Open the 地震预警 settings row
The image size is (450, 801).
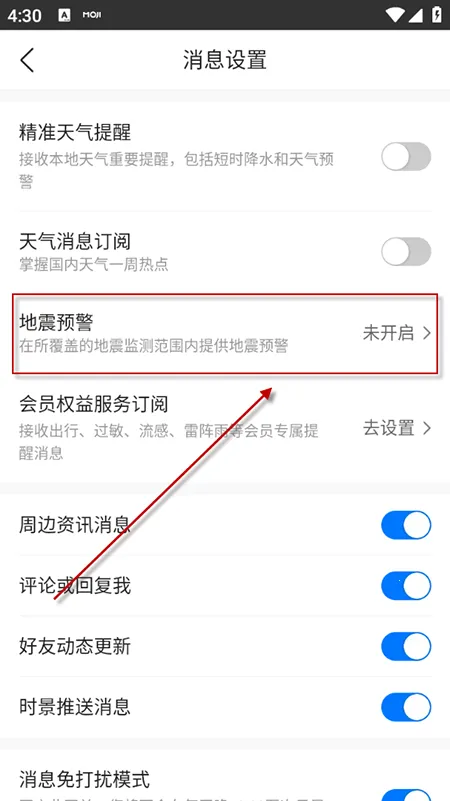pyautogui.click(x=225, y=333)
